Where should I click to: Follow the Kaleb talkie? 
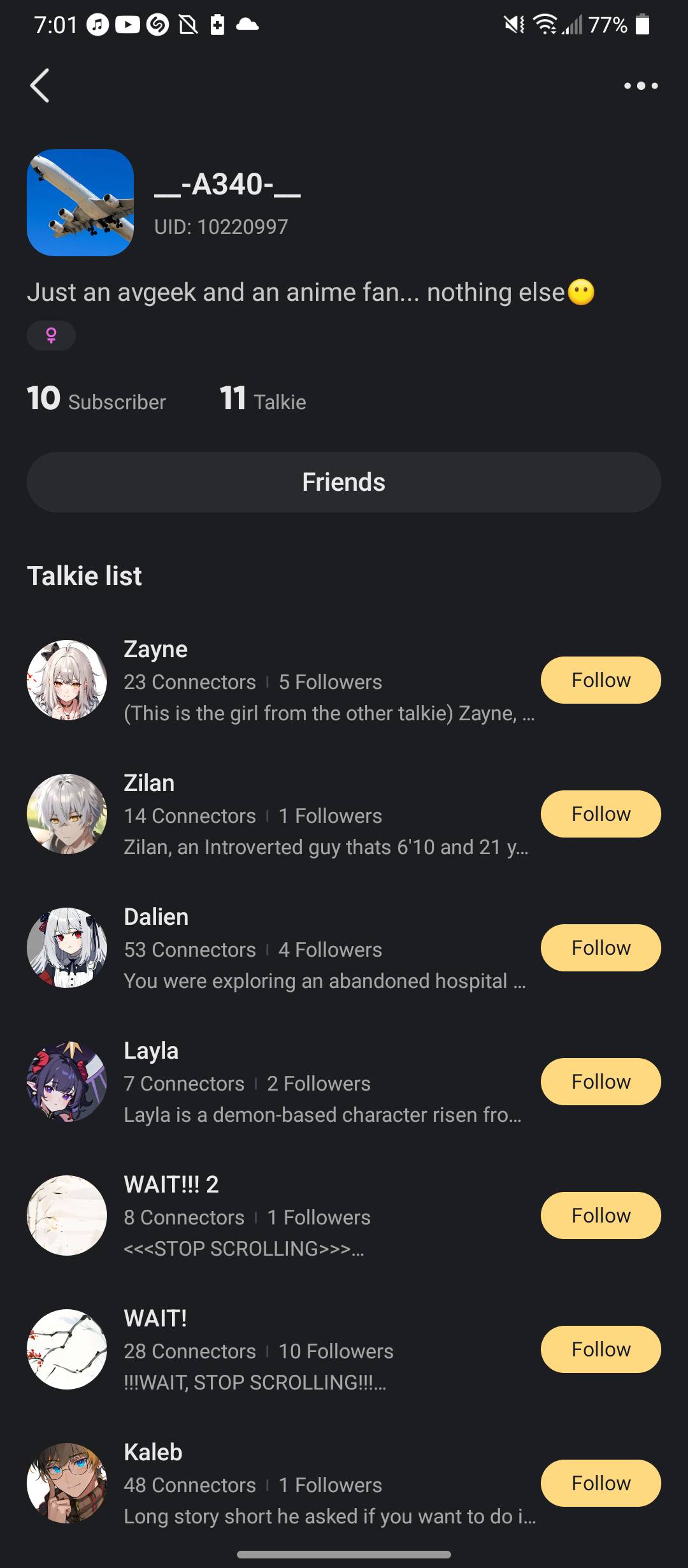point(600,1483)
